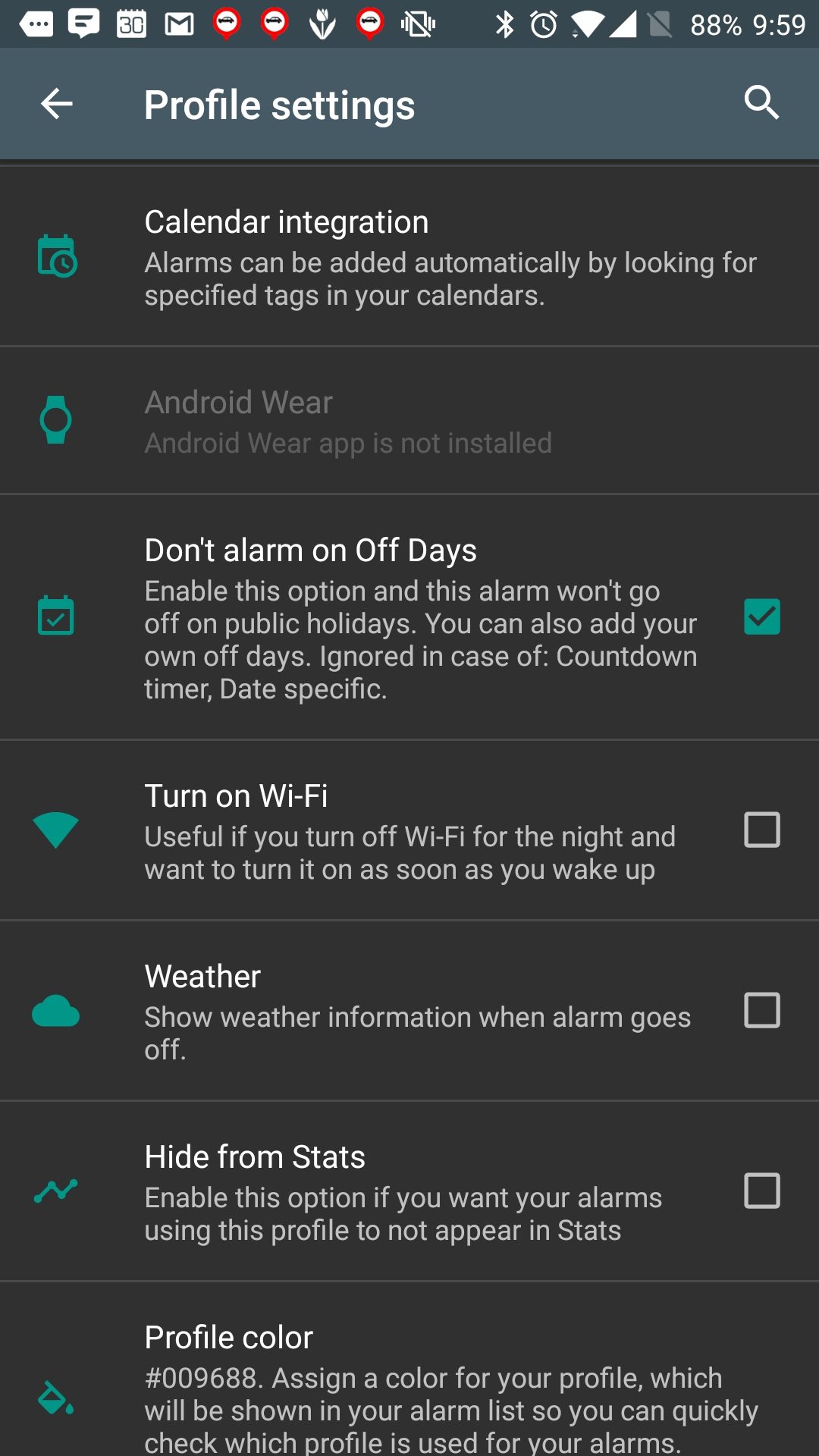Go back using the toolbar arrow
The width and height of the screenshot is (819, 1456).
pos(57,104)
